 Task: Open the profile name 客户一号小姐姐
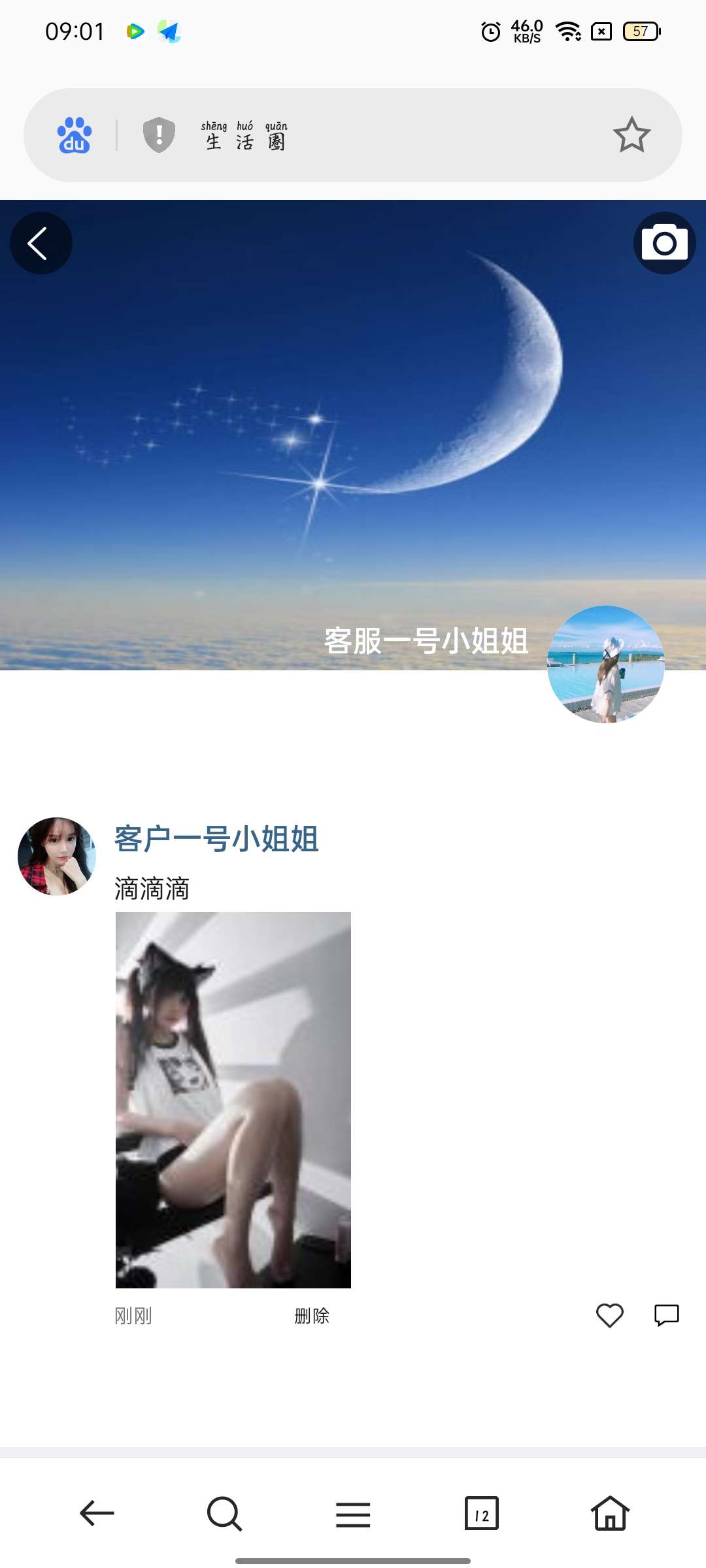pos(216,839)
